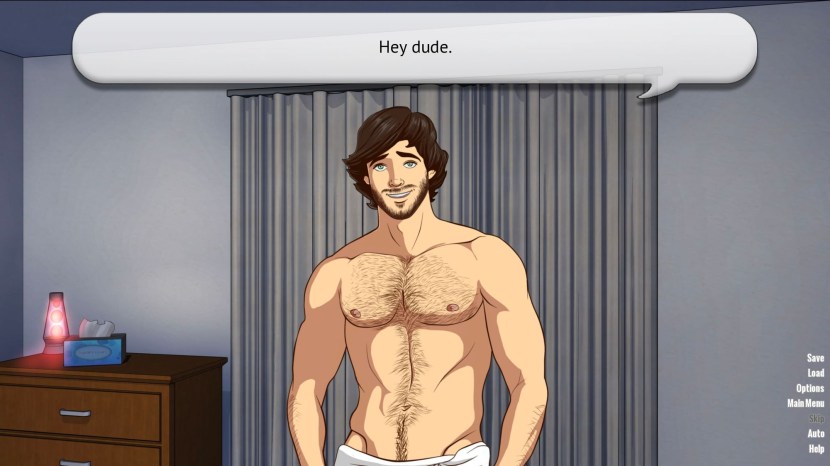This screenshot has height=466, width=830.
Task: Open the Load game screen
Action: coord(816,373)
